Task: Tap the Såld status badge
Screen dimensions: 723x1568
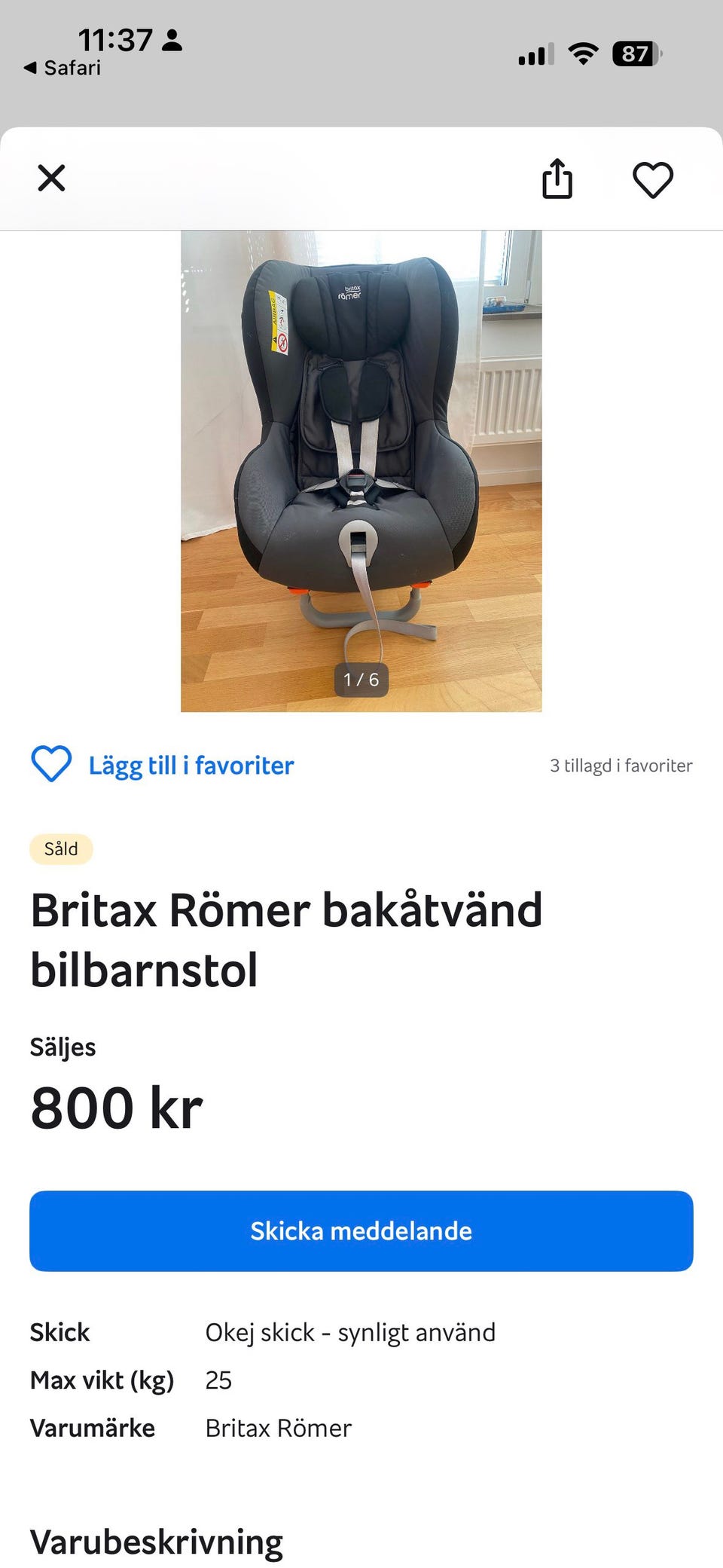Action: tap(60, 848)
